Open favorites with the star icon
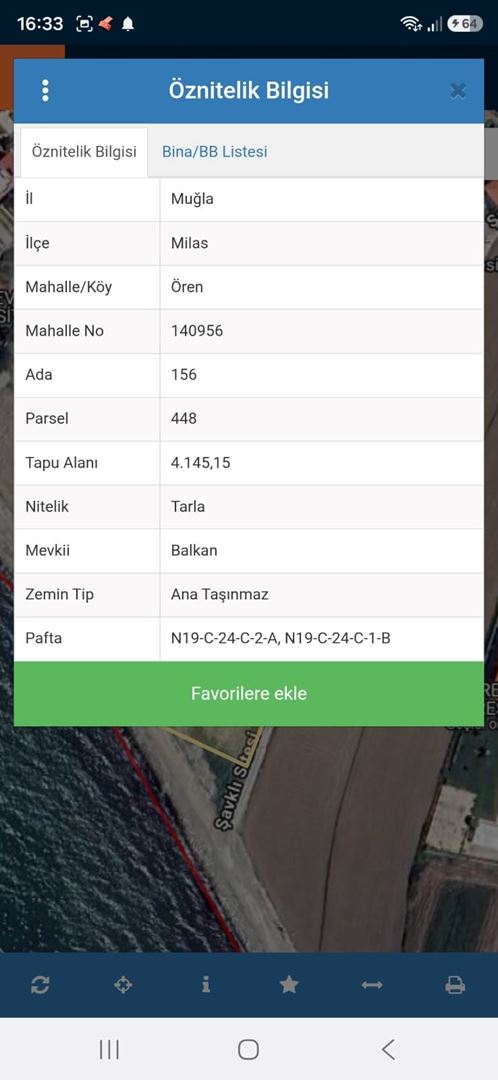Image resolution: width=498 pixels, height=1080 pixels. (x=289, y=986)
